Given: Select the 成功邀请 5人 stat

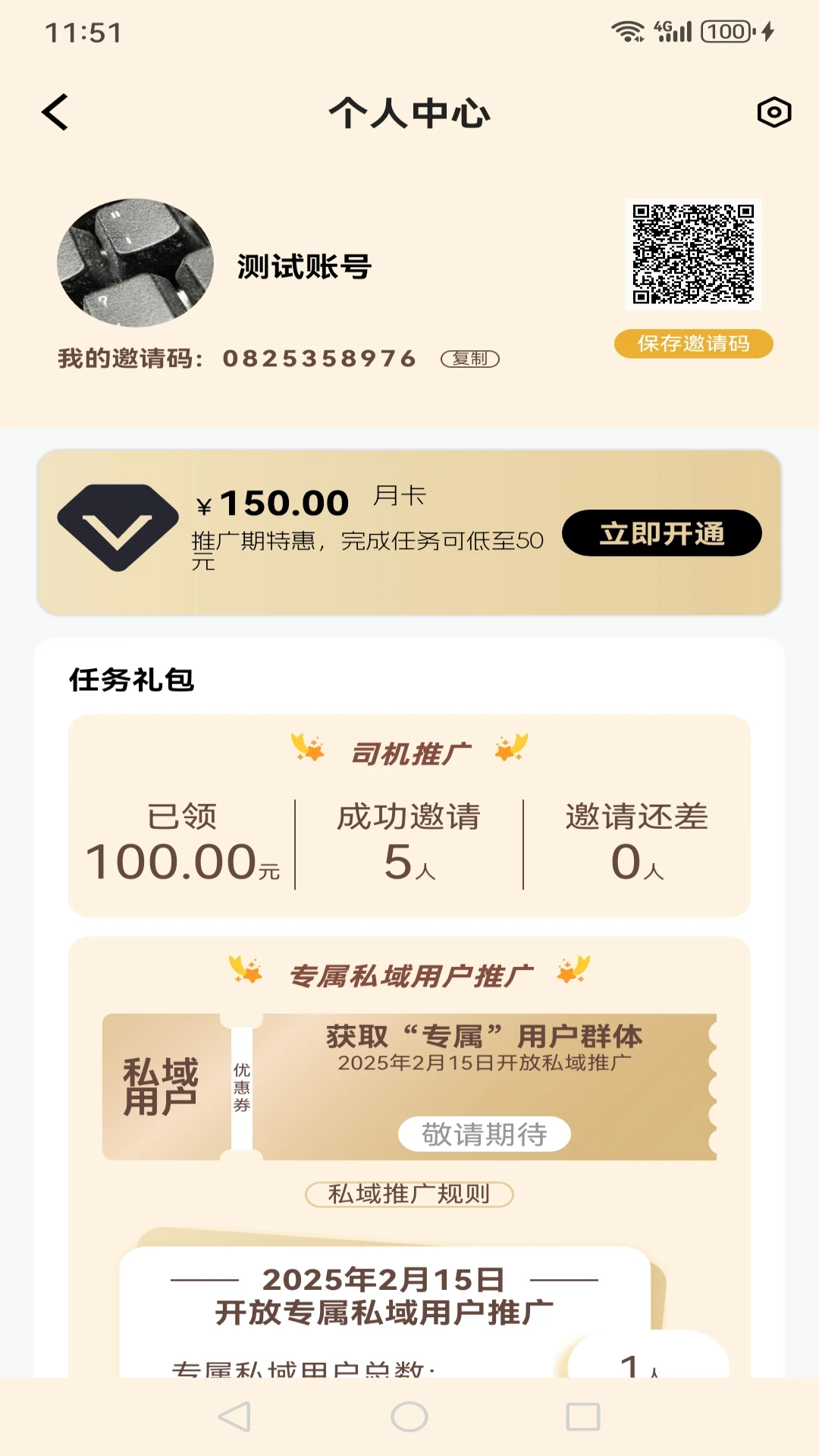Looking at the screenshot, I should [409, 838].
